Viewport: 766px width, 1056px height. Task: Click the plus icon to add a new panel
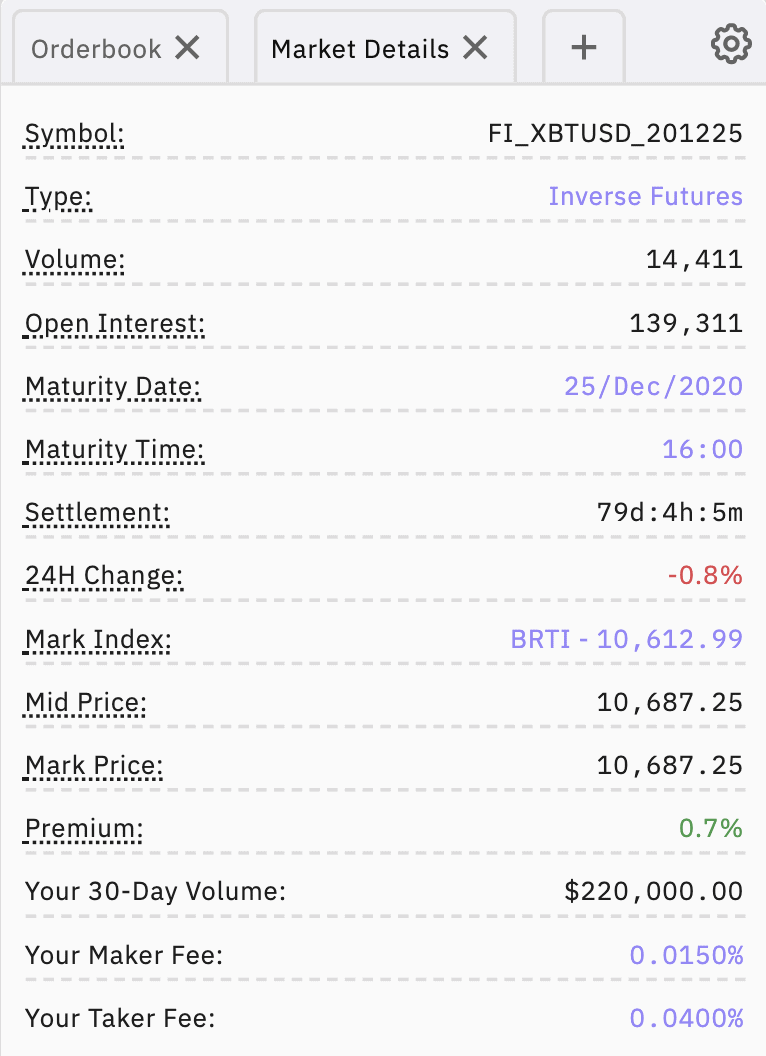pyautogui.click(x=584, y=44)
